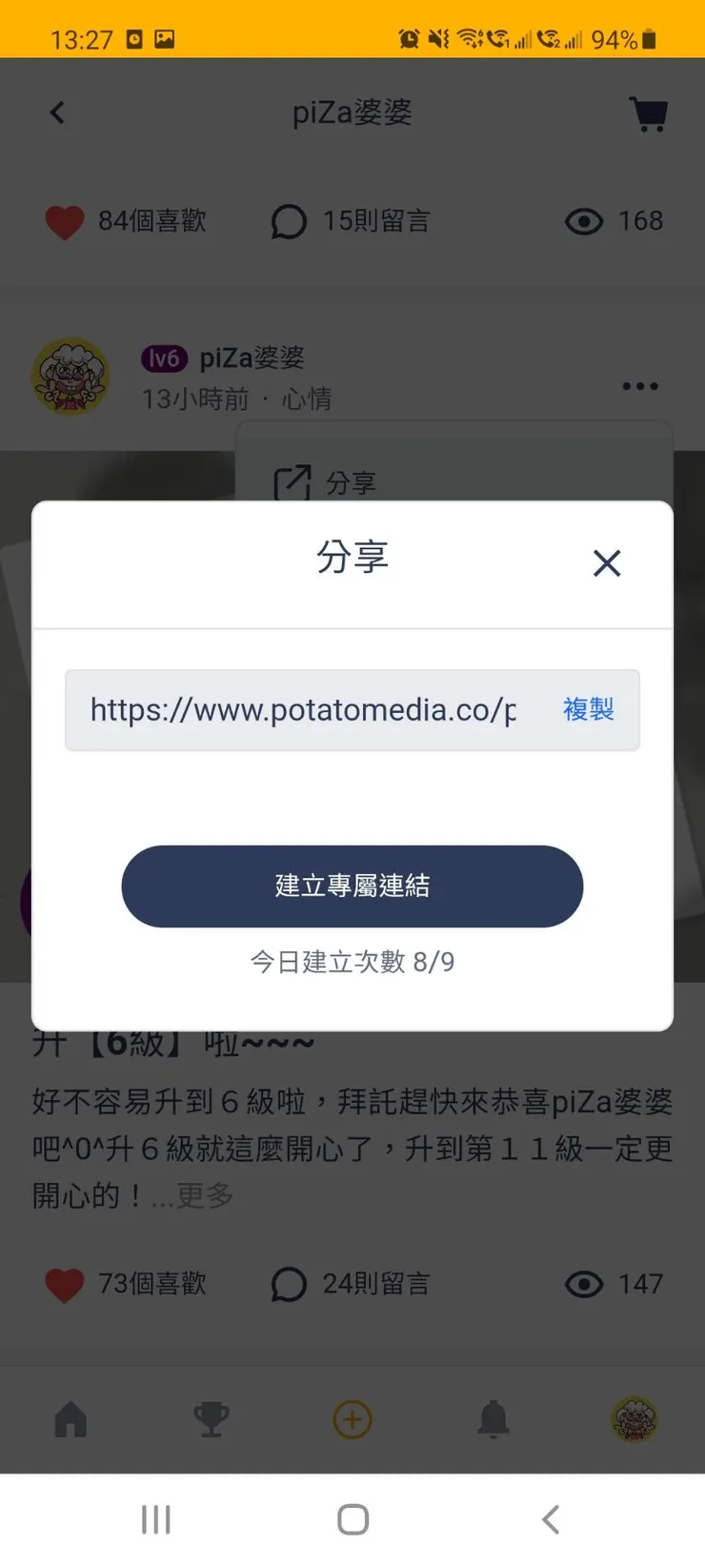Open notifications via the bell icon
This screenshot has height=1568, width=705.
click(493, 1420)
